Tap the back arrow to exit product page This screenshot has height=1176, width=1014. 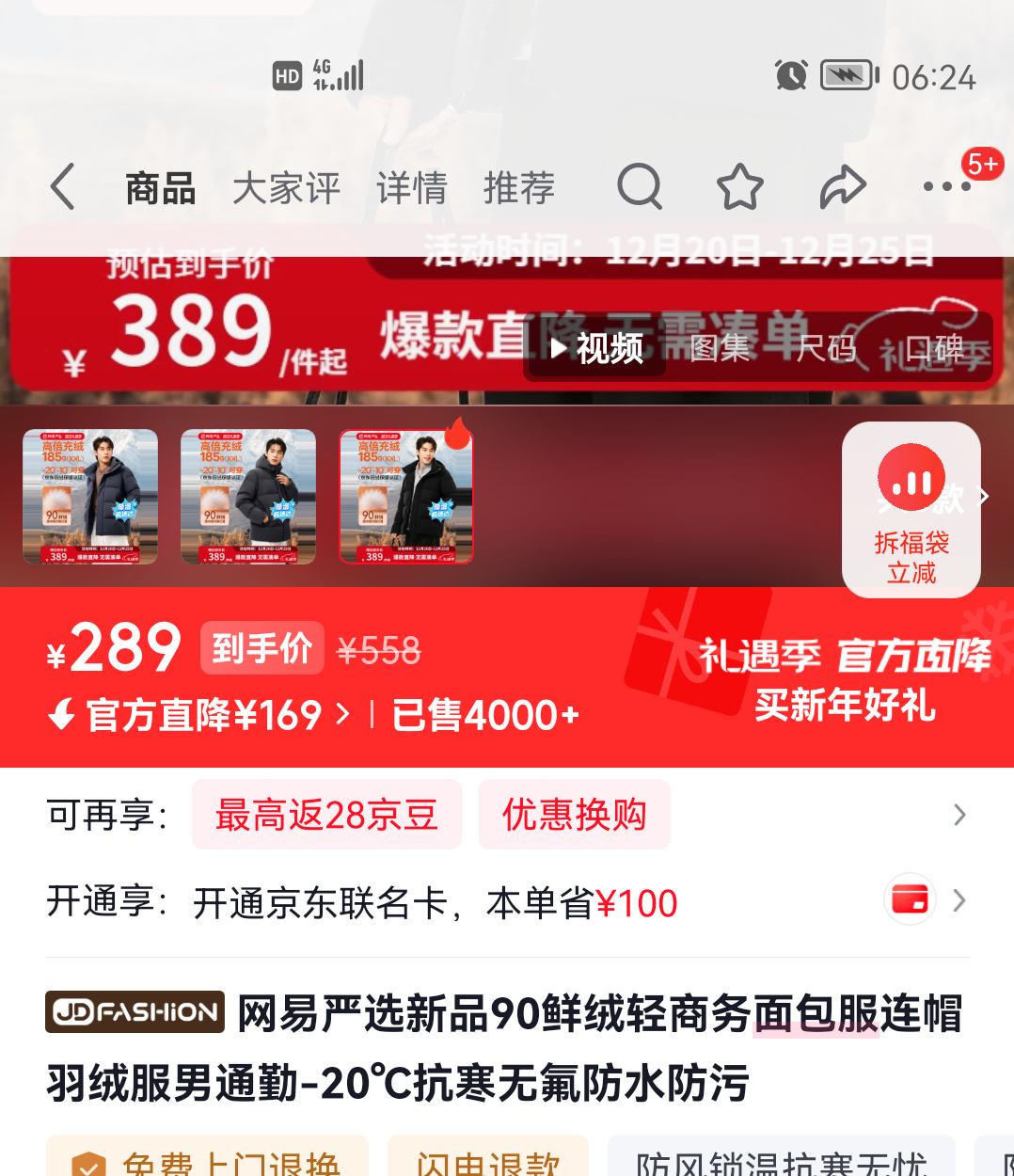click(62, 186)
